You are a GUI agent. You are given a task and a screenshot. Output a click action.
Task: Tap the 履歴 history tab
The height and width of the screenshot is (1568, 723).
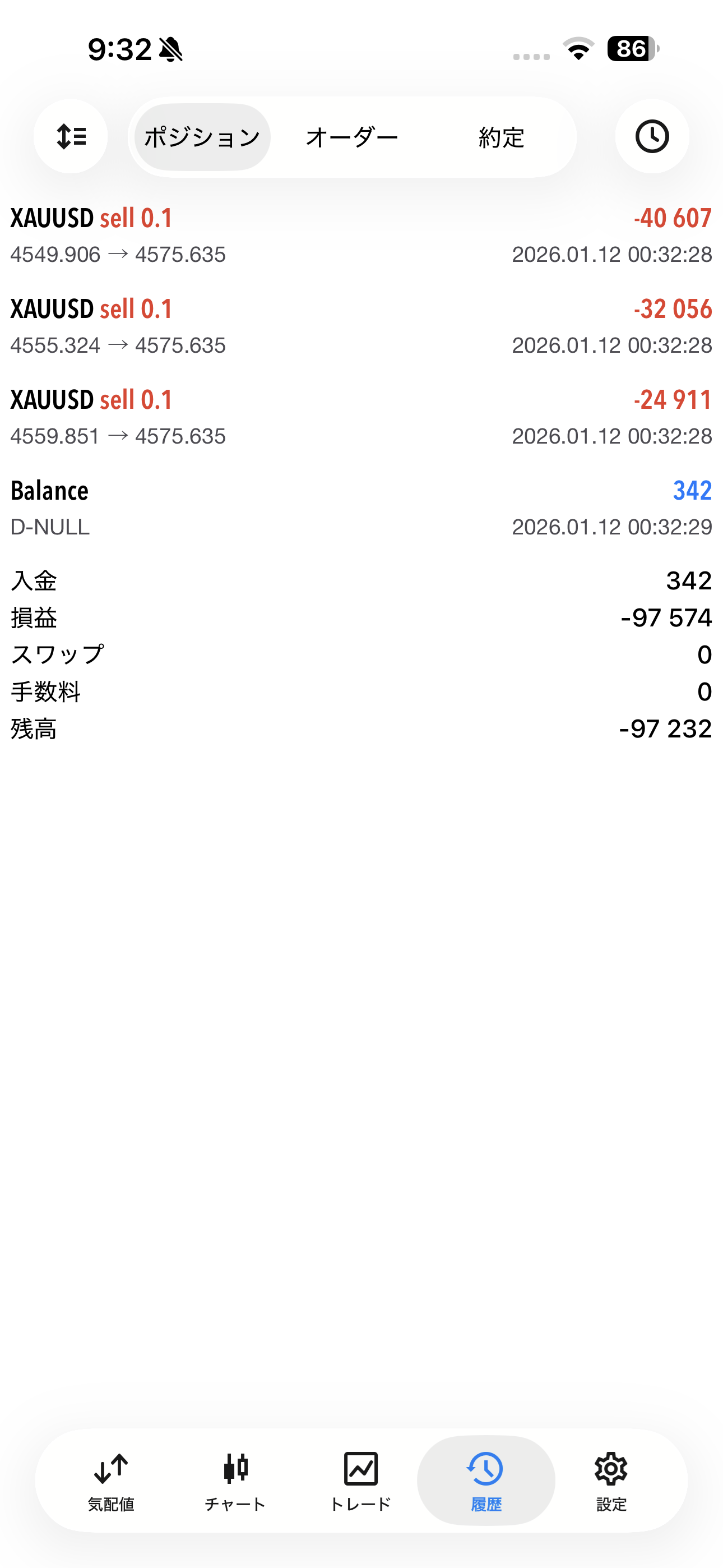pyautogui.click(x=486, y=1481)
